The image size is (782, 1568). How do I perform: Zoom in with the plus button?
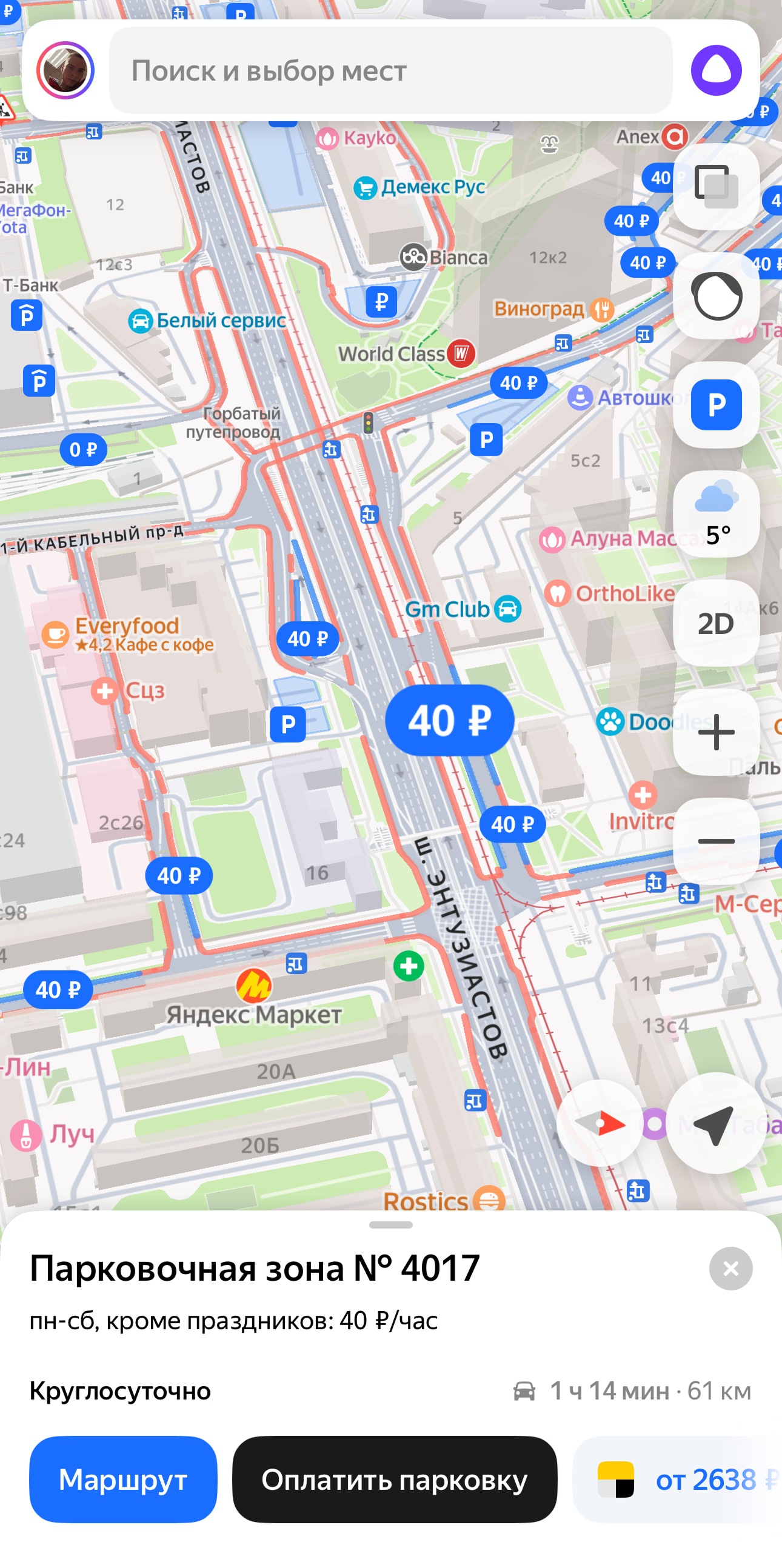click(x=716, y=732)
